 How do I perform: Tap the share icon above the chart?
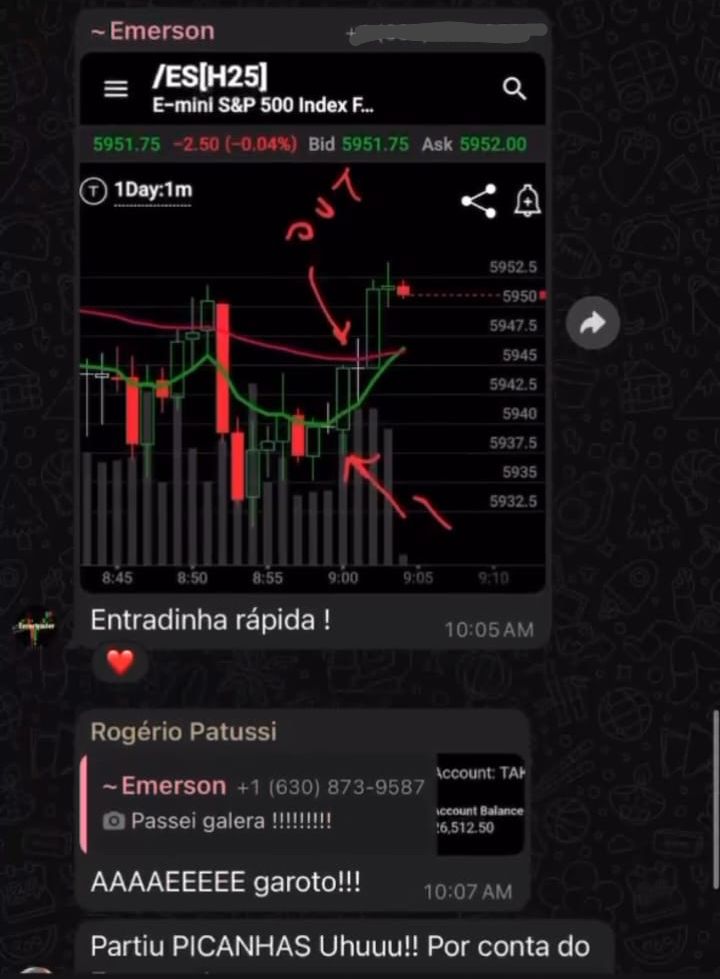tap(479, 200)
